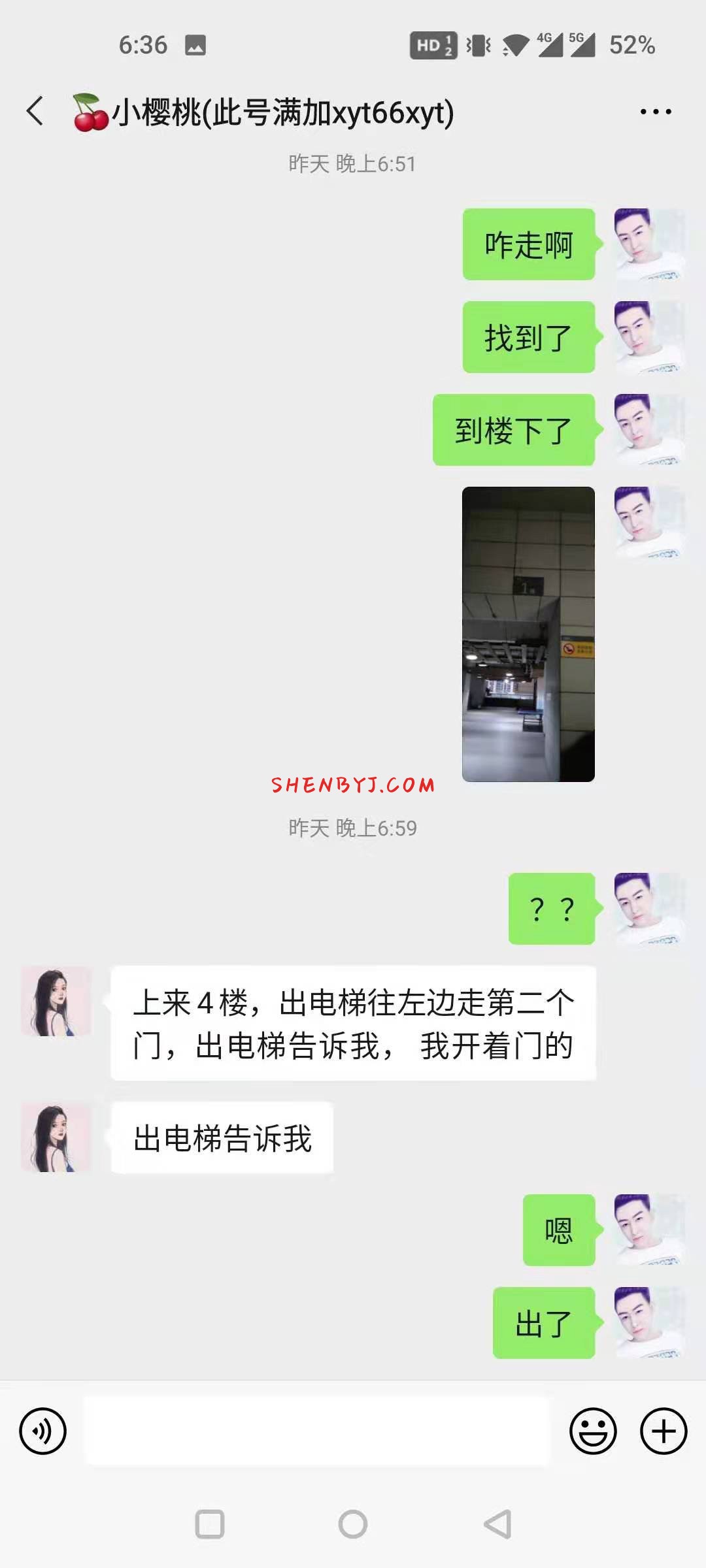Viewport: 706px width, 1568px height.
Task: Open the emoji sticker panel
Action: coord(593,1431)
